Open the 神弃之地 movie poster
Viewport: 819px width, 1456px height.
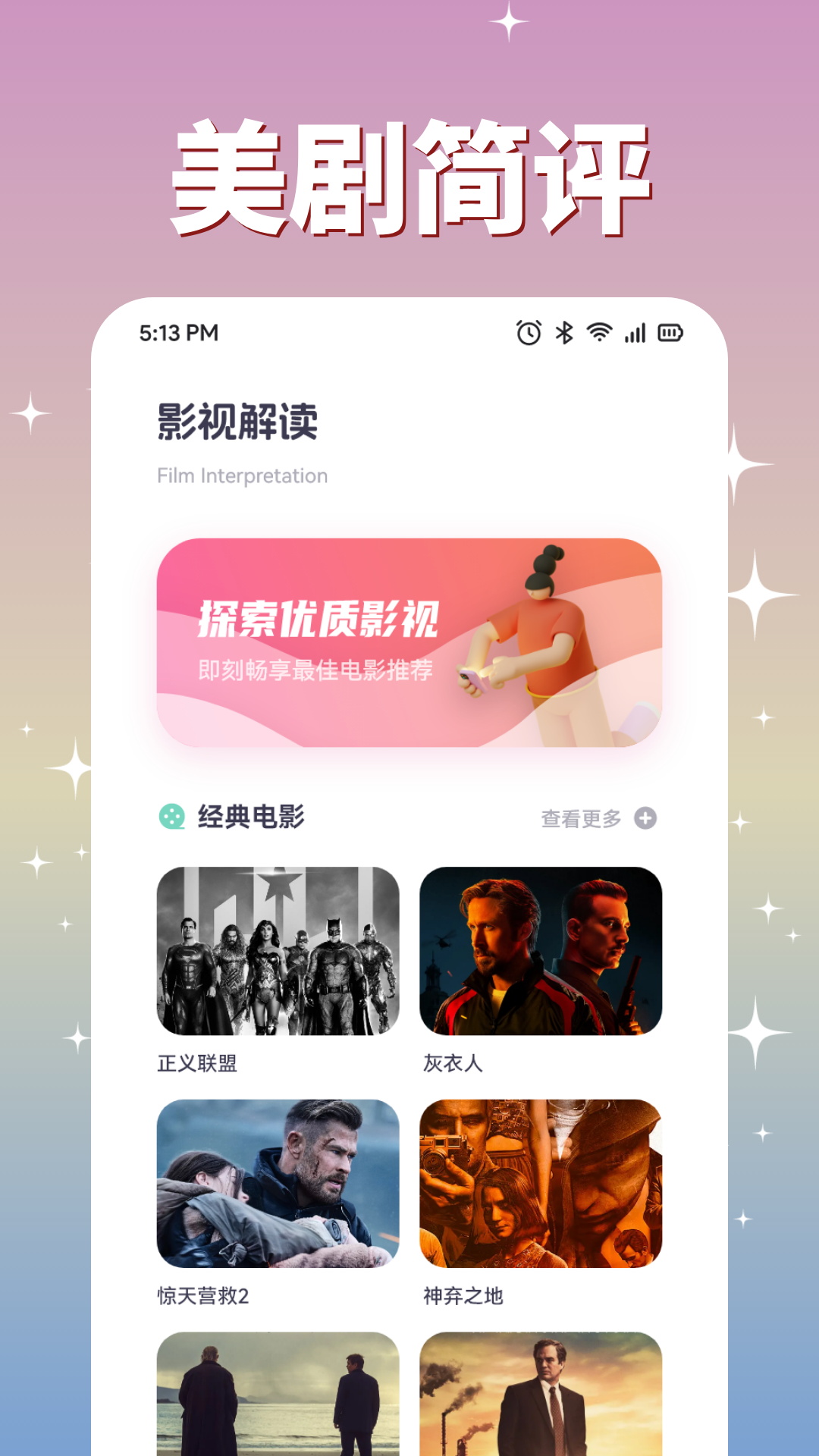pos(541,1183)
